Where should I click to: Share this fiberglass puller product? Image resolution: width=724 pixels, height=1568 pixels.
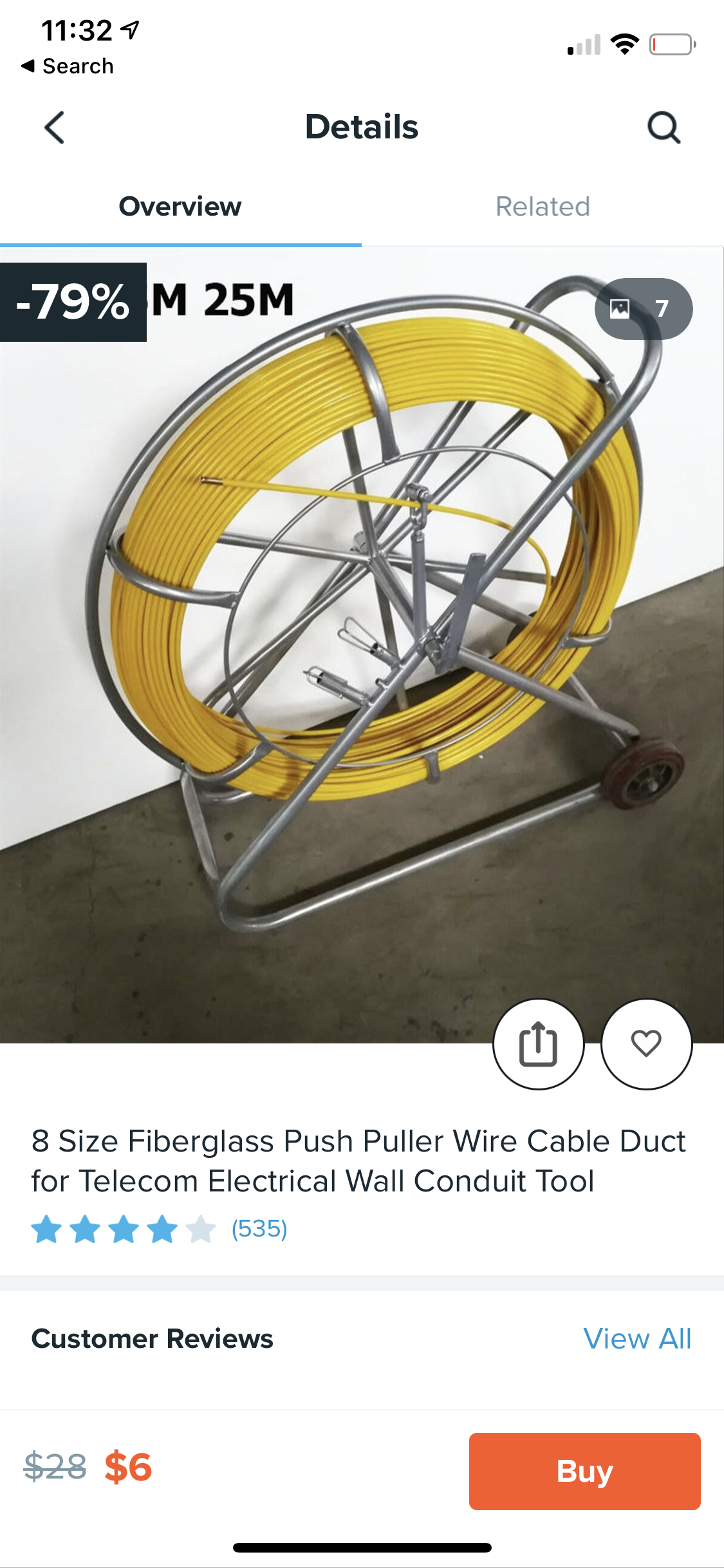538,1044
